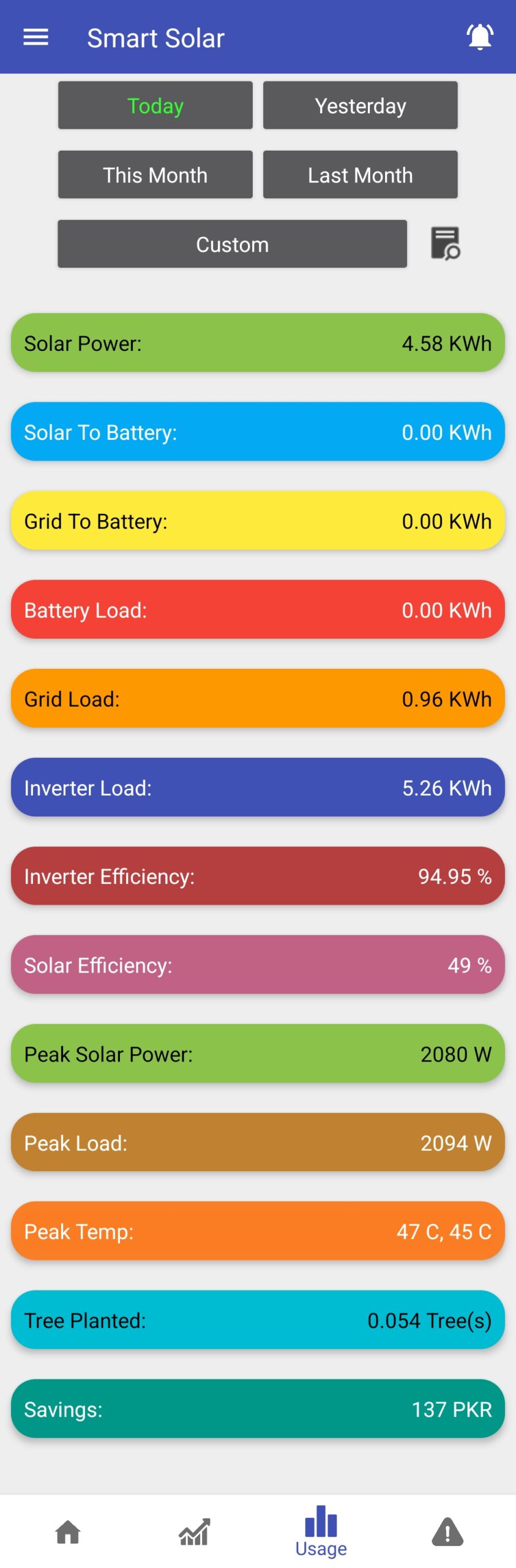This screenshot has height=1568, width=516.
Task: Open the trends chart tab
Action: tap(195, 1531)
